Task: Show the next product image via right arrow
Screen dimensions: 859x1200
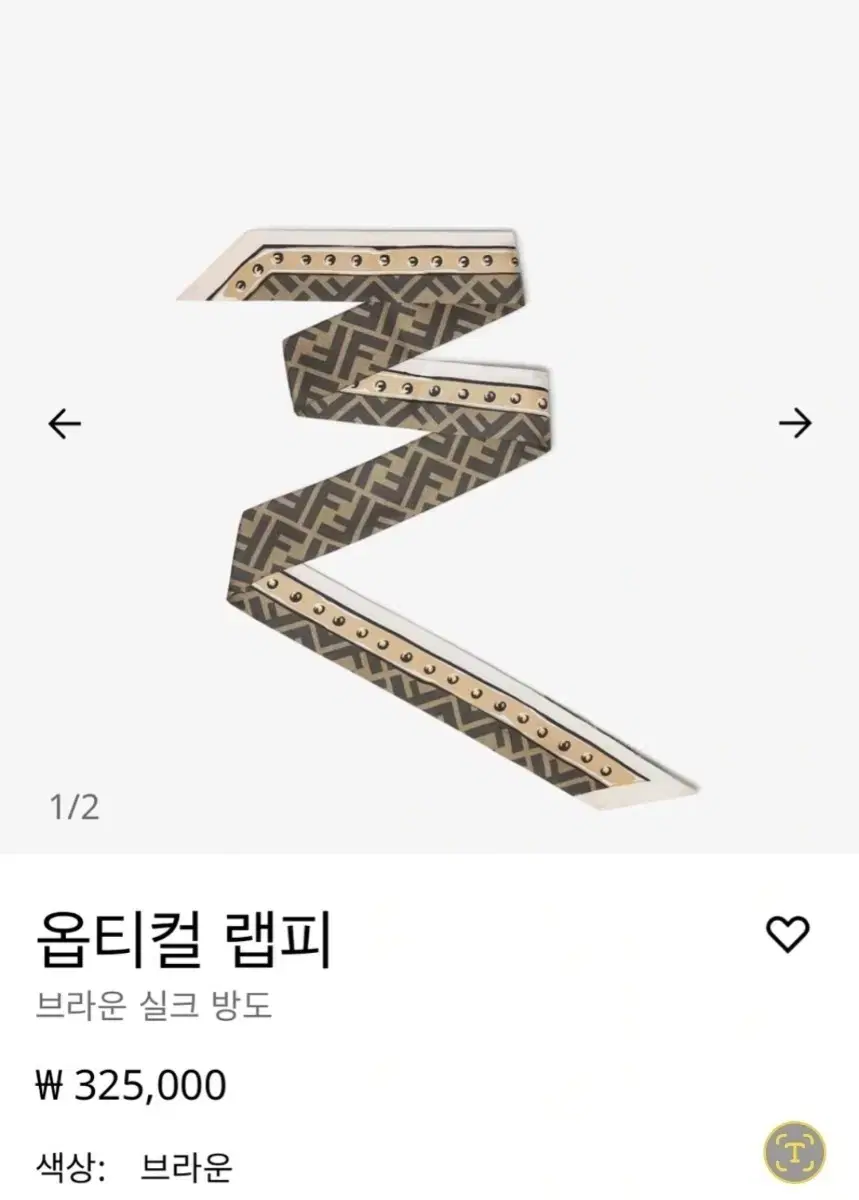Action: [795, 425]
